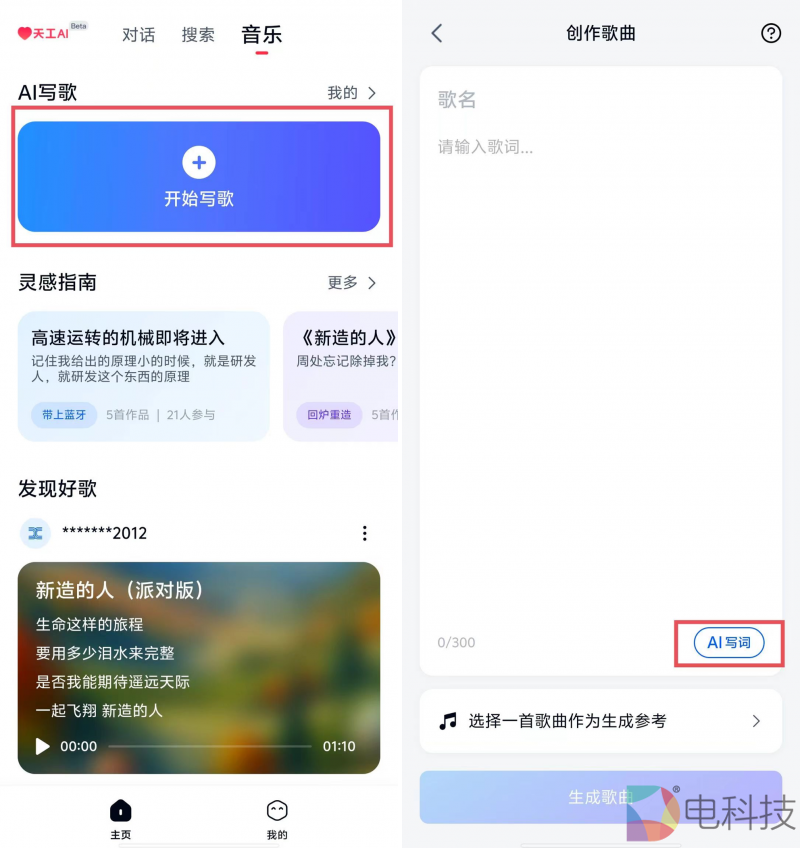Go to the 主页 bottom tab
The image size is (800, 848).
click(x=120, y=817)
